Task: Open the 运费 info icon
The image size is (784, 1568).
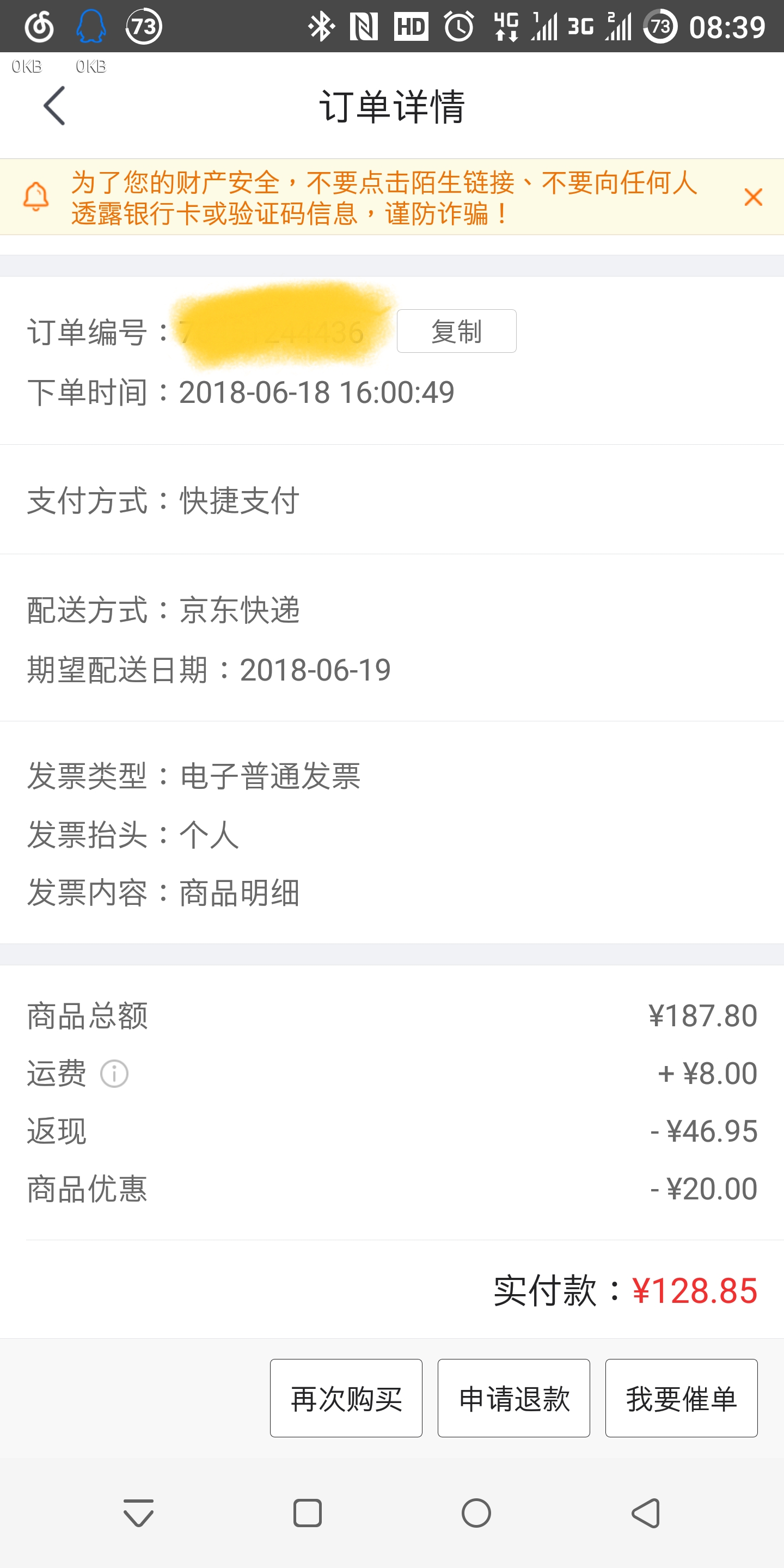Action: pos(114,1074)
